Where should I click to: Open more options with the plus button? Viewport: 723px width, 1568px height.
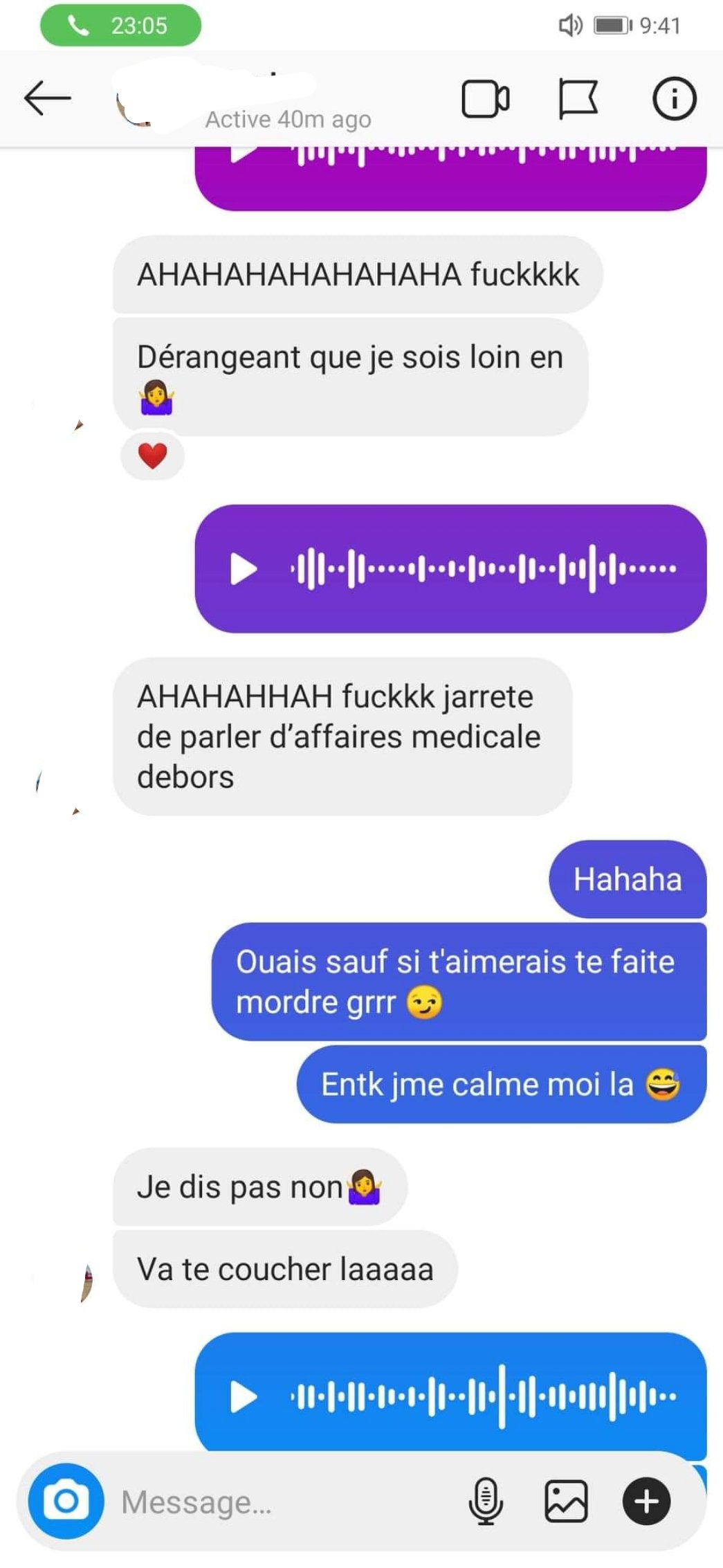(646, 1501)
